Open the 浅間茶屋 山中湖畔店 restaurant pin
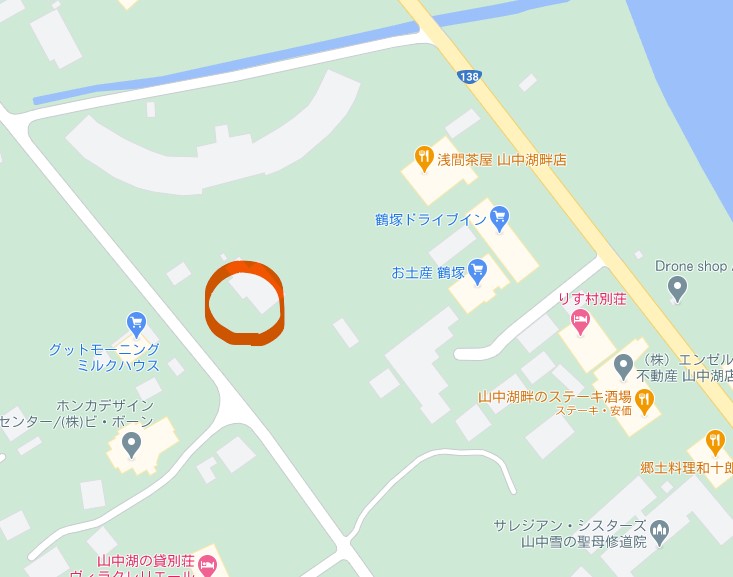 coord(423,158)
